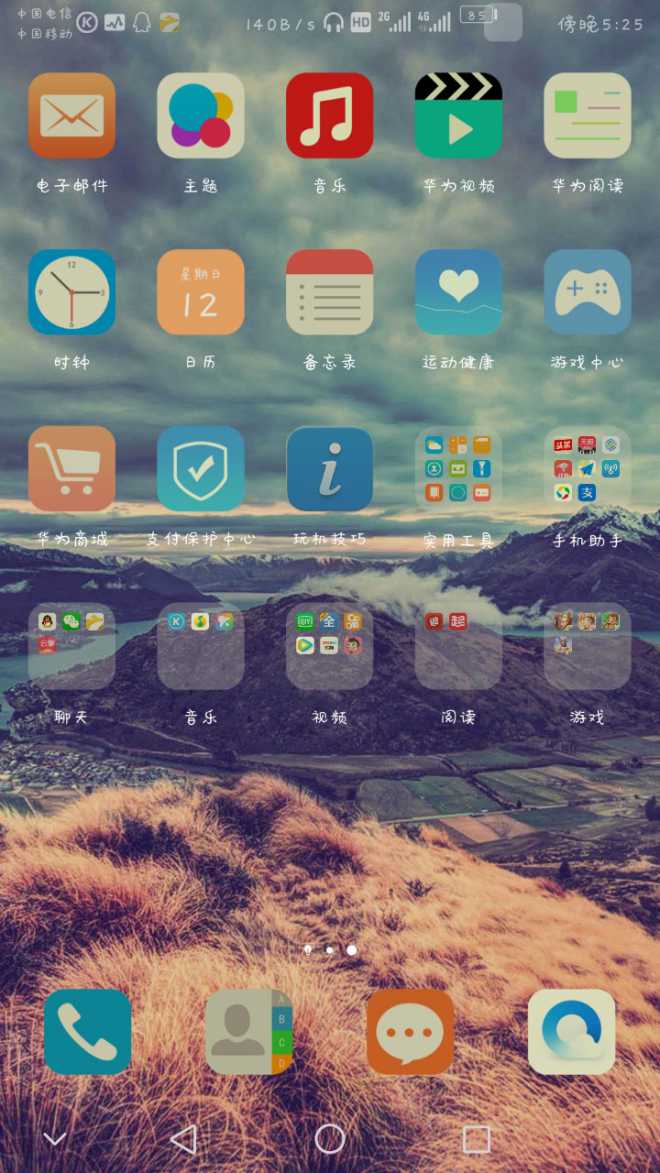Launch the browser in dock
Screen dimensions: 660x1173
tap(571, 1032)
